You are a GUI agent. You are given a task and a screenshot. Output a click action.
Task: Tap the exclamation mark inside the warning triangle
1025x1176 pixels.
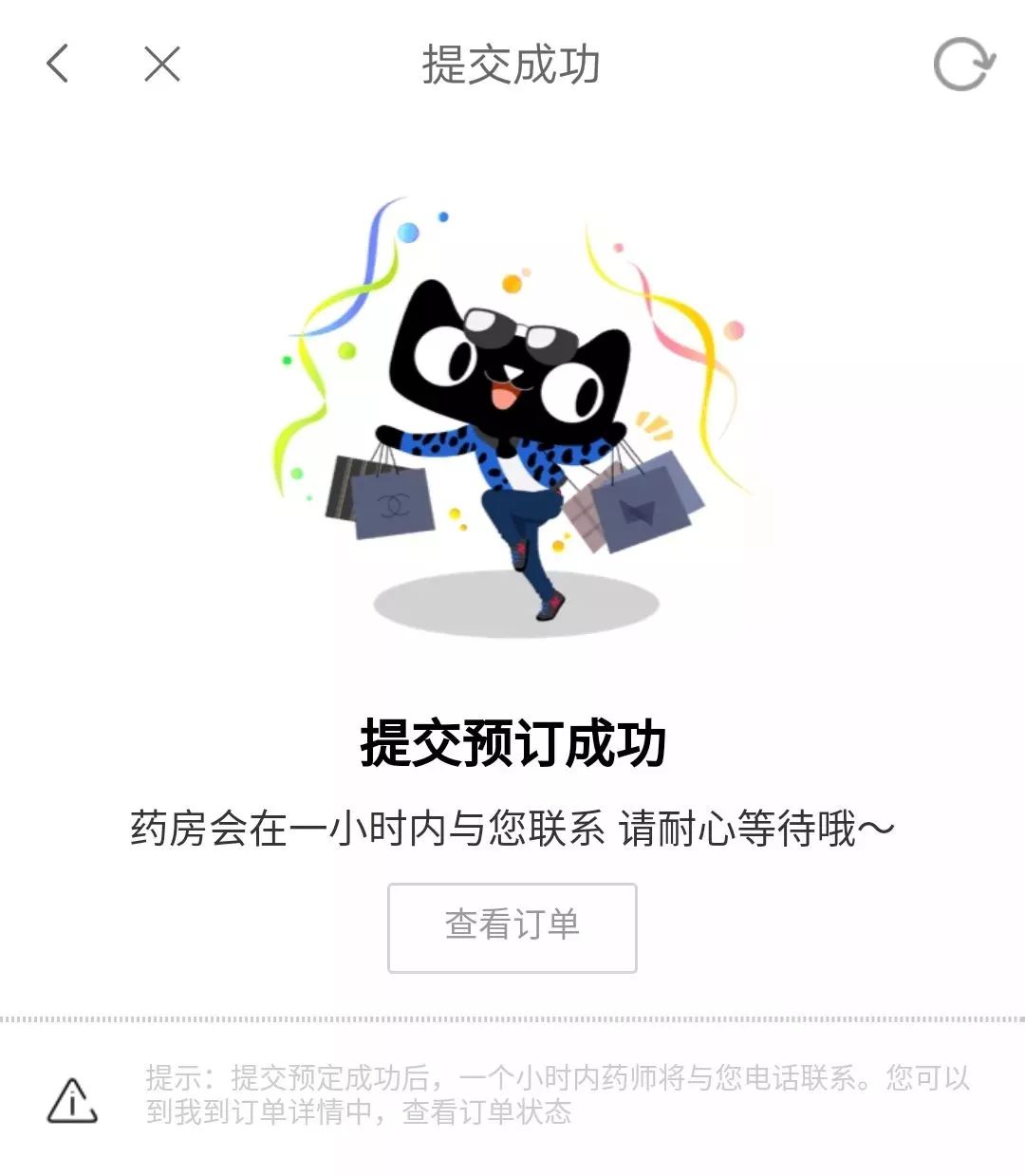coord(71,1101)
